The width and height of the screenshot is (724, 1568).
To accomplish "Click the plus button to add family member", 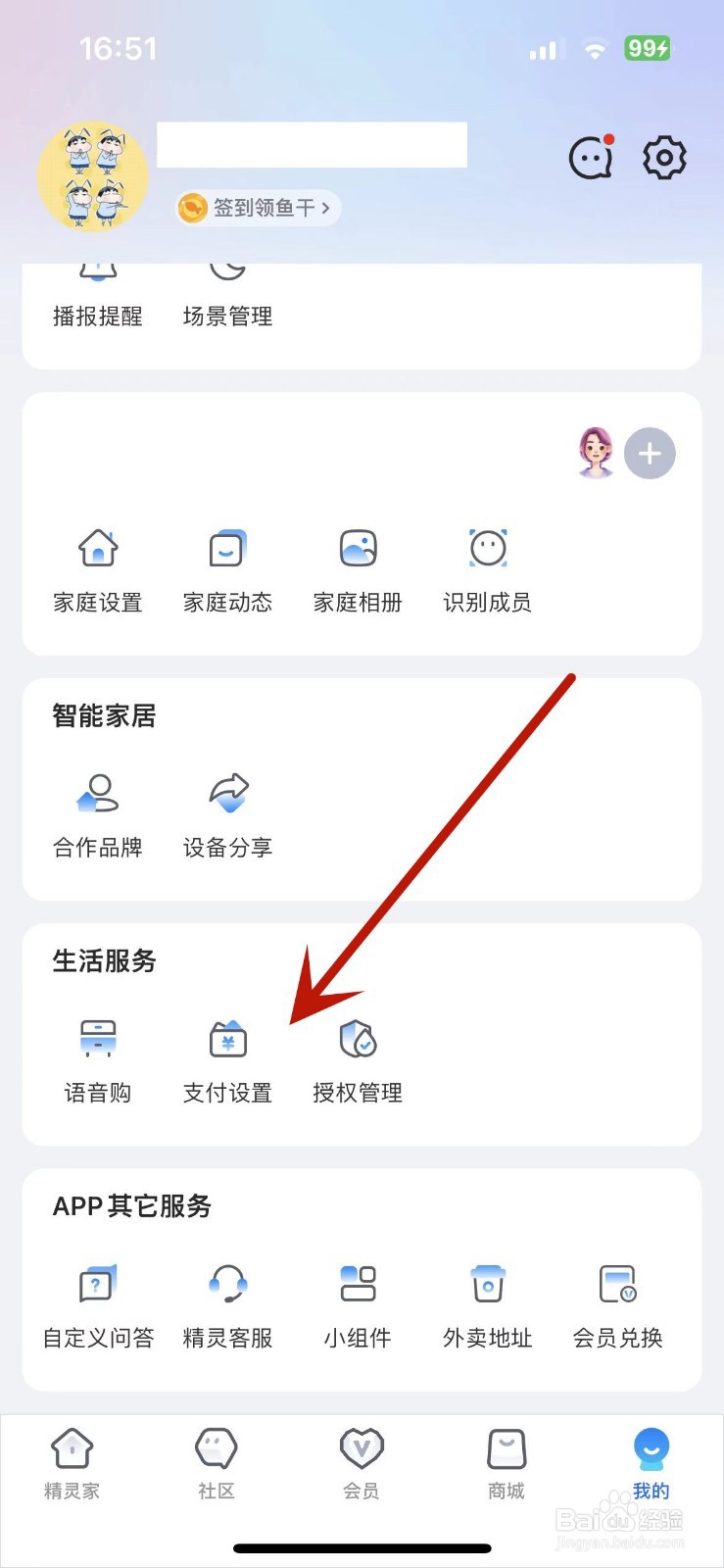I will coord(649,453).
